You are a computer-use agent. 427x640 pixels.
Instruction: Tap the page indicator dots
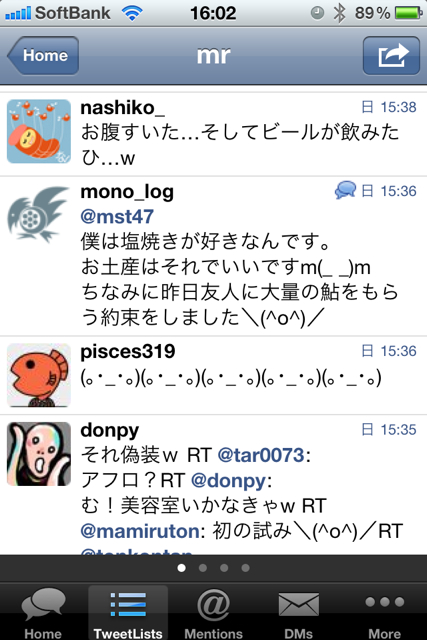pyautogui.click(x=214, y=568)
